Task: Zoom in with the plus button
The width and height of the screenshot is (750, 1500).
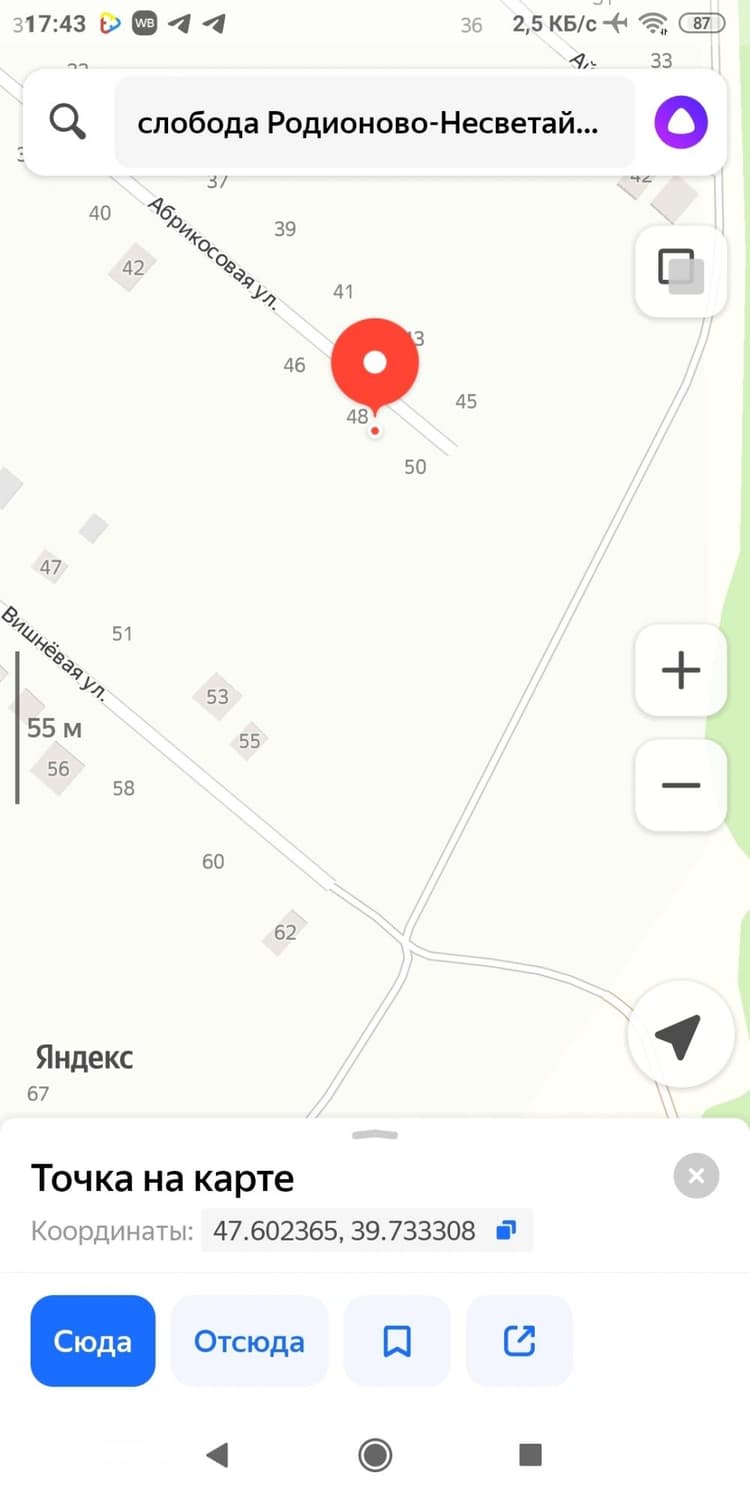Action: 681,670
